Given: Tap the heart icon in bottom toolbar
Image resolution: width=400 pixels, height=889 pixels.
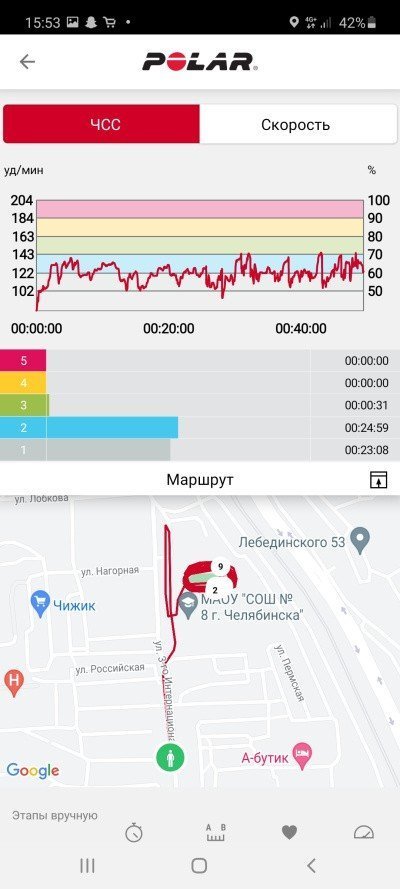Looking at the screenshot, I should point(290,832).
